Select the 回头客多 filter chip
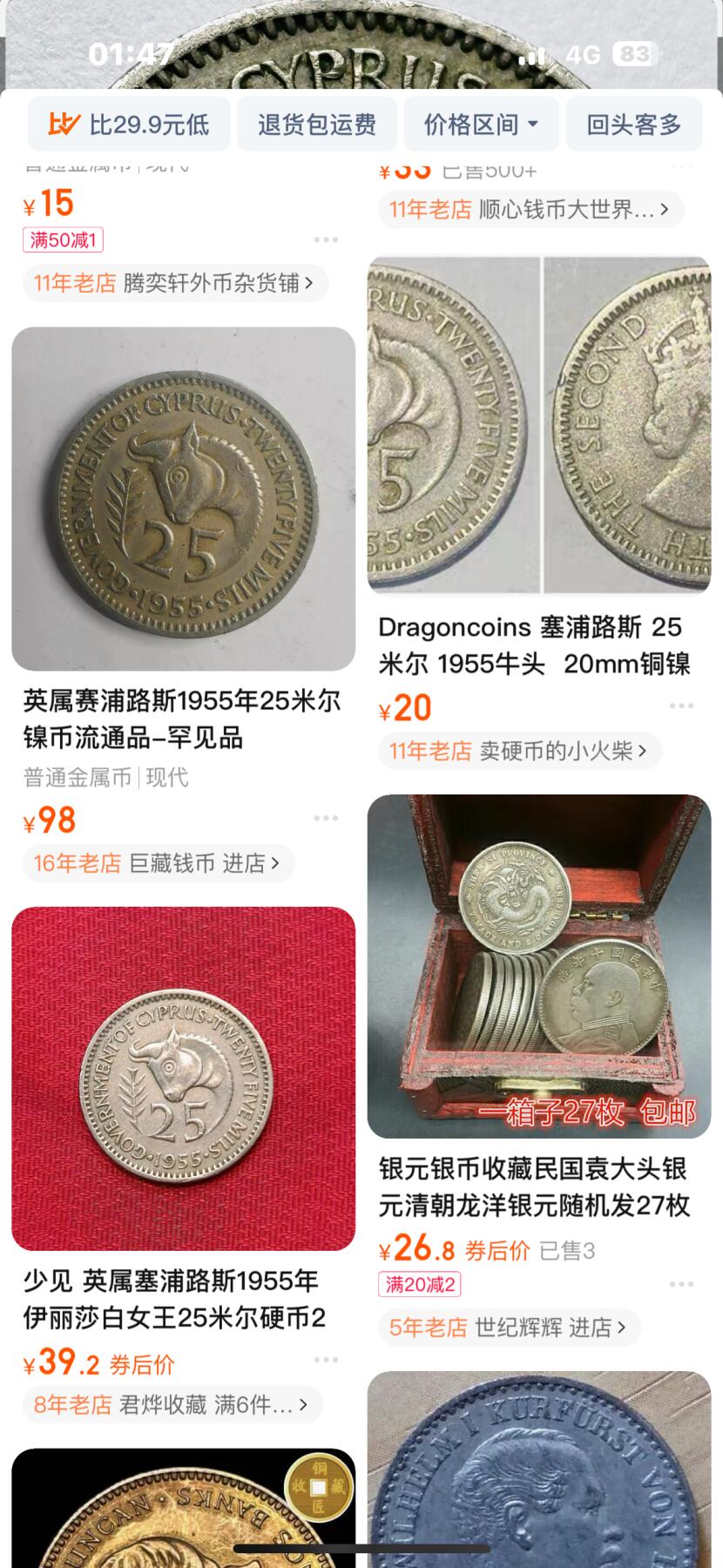This screenshot has width=723, height=1568. pyautogui.click(x=633, y=125)
